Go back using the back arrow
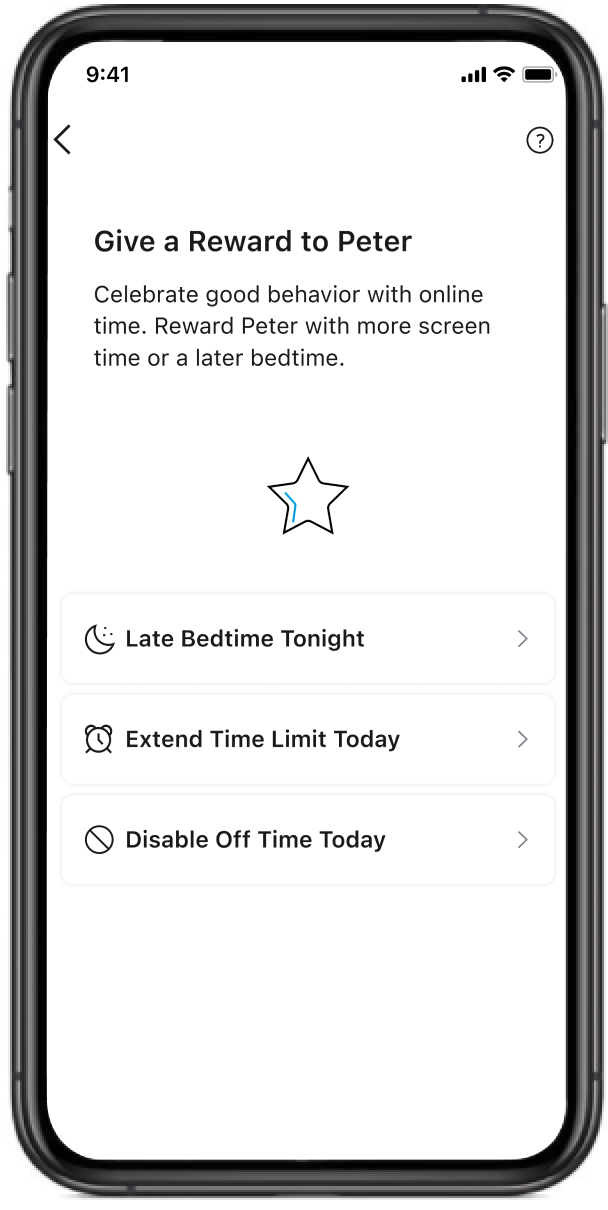Image resolution: width=608 pixels, height=1210 pixels. click(63, 140)
